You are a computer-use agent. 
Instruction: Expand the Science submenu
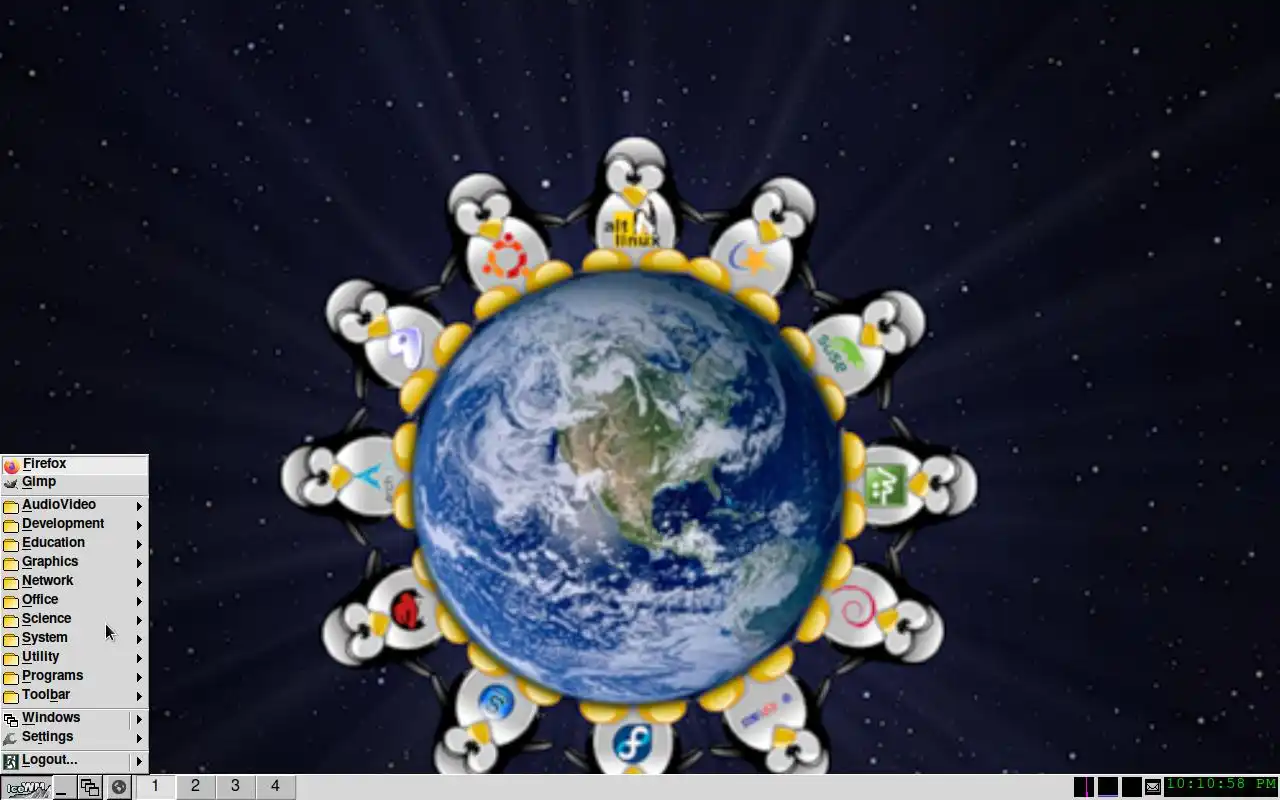tap(46, 619)
